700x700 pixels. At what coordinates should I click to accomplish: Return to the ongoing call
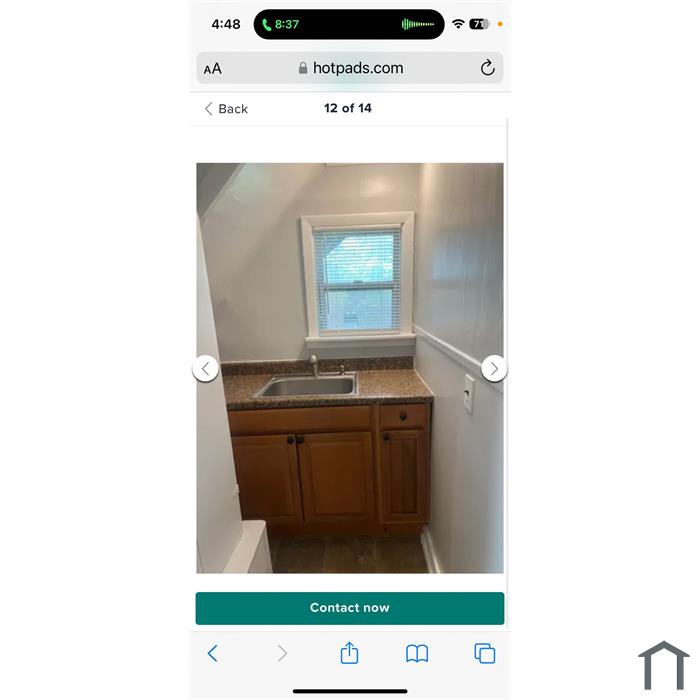pyautogui.click(x=281, y=24)
